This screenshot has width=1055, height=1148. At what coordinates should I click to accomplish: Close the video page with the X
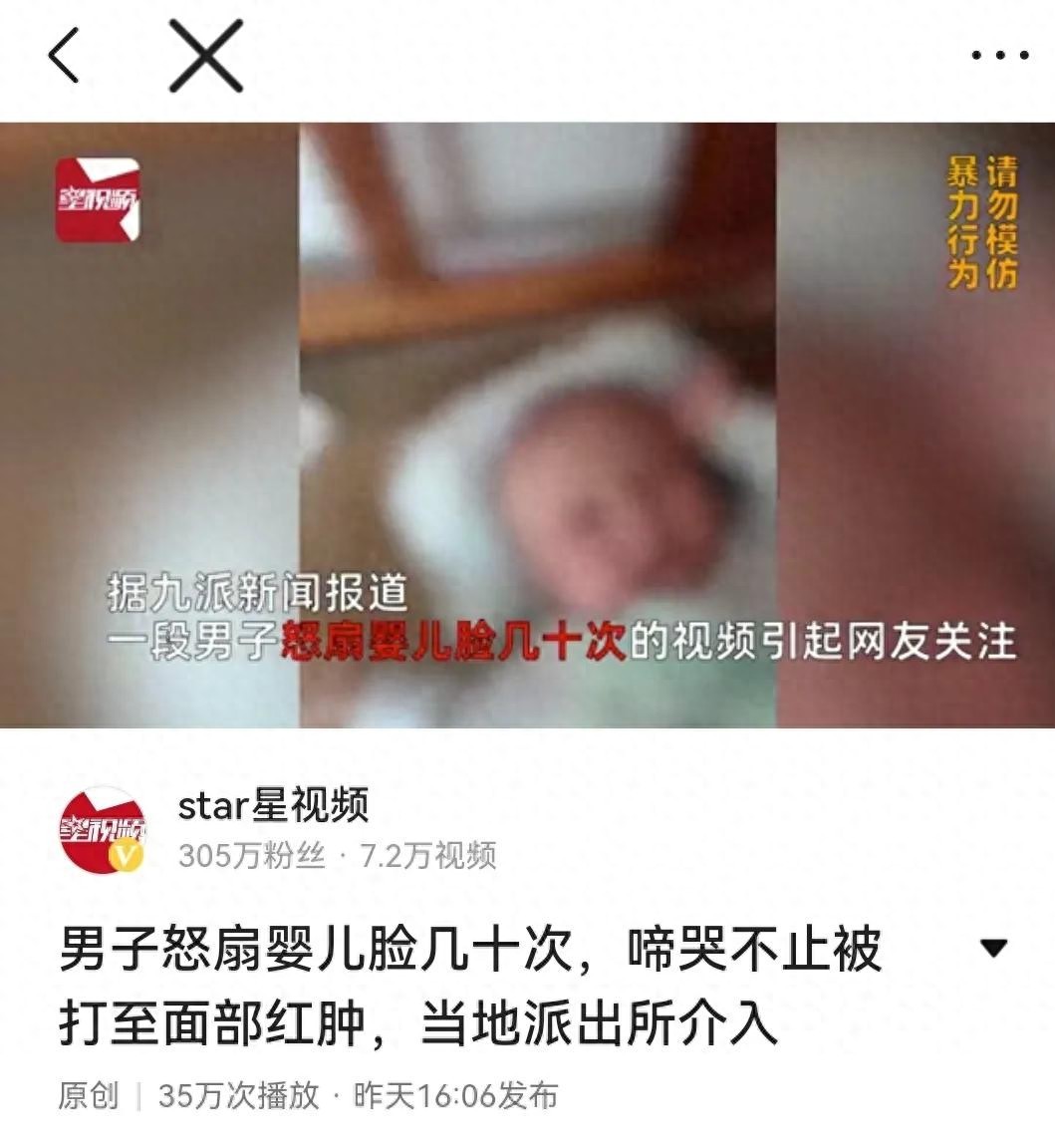click(x=206, y=57)
